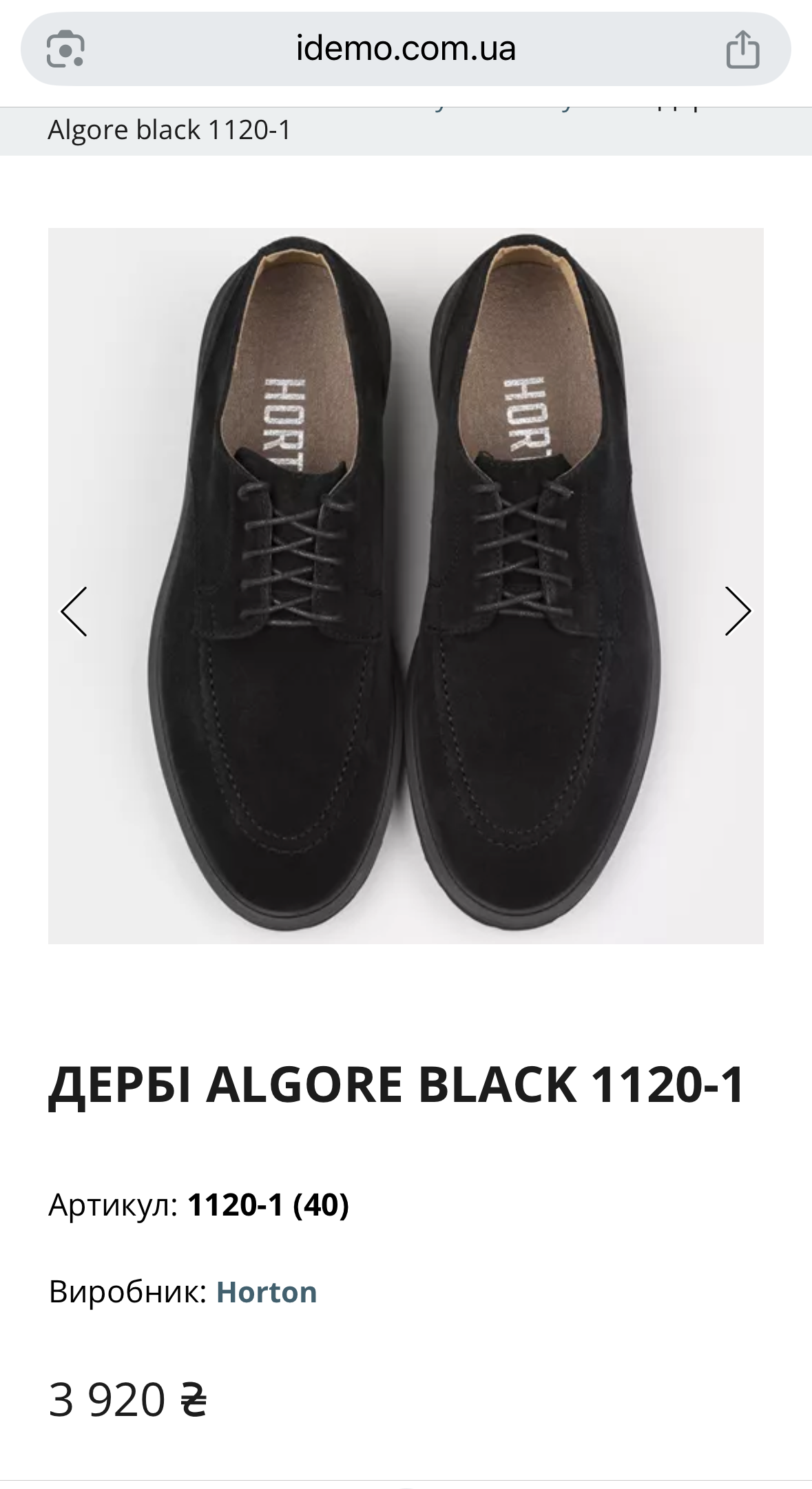Go to the previous product photo
The width and height of the screenshot is (812, 1489).
click(x=74, y=611)
